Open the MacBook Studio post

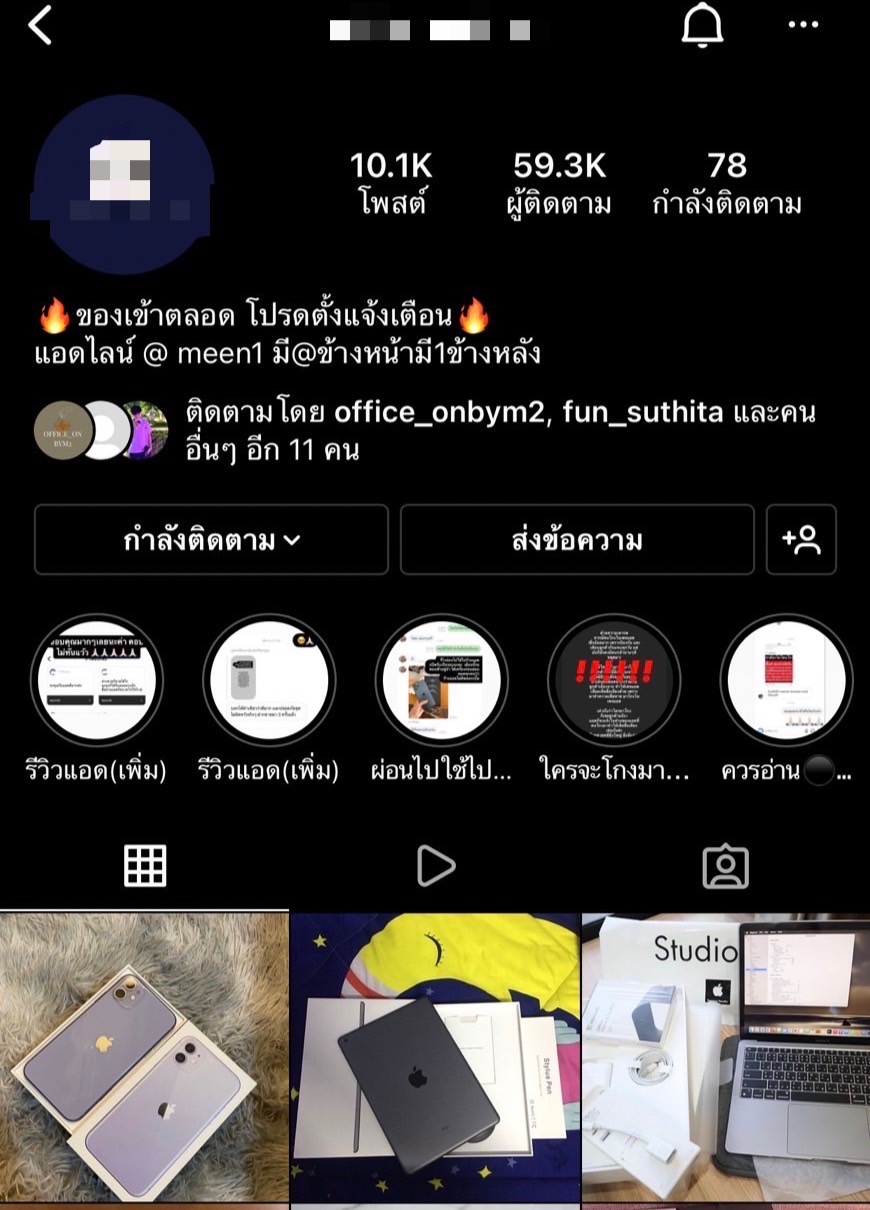[x=726, y=1058]
